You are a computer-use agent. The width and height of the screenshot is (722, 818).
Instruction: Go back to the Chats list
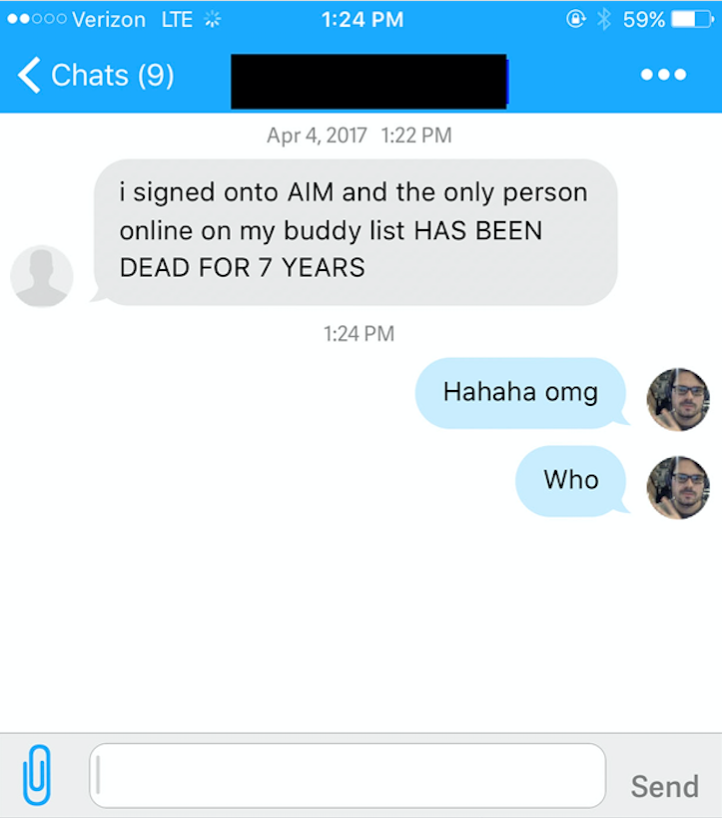[x=96, y=76]
